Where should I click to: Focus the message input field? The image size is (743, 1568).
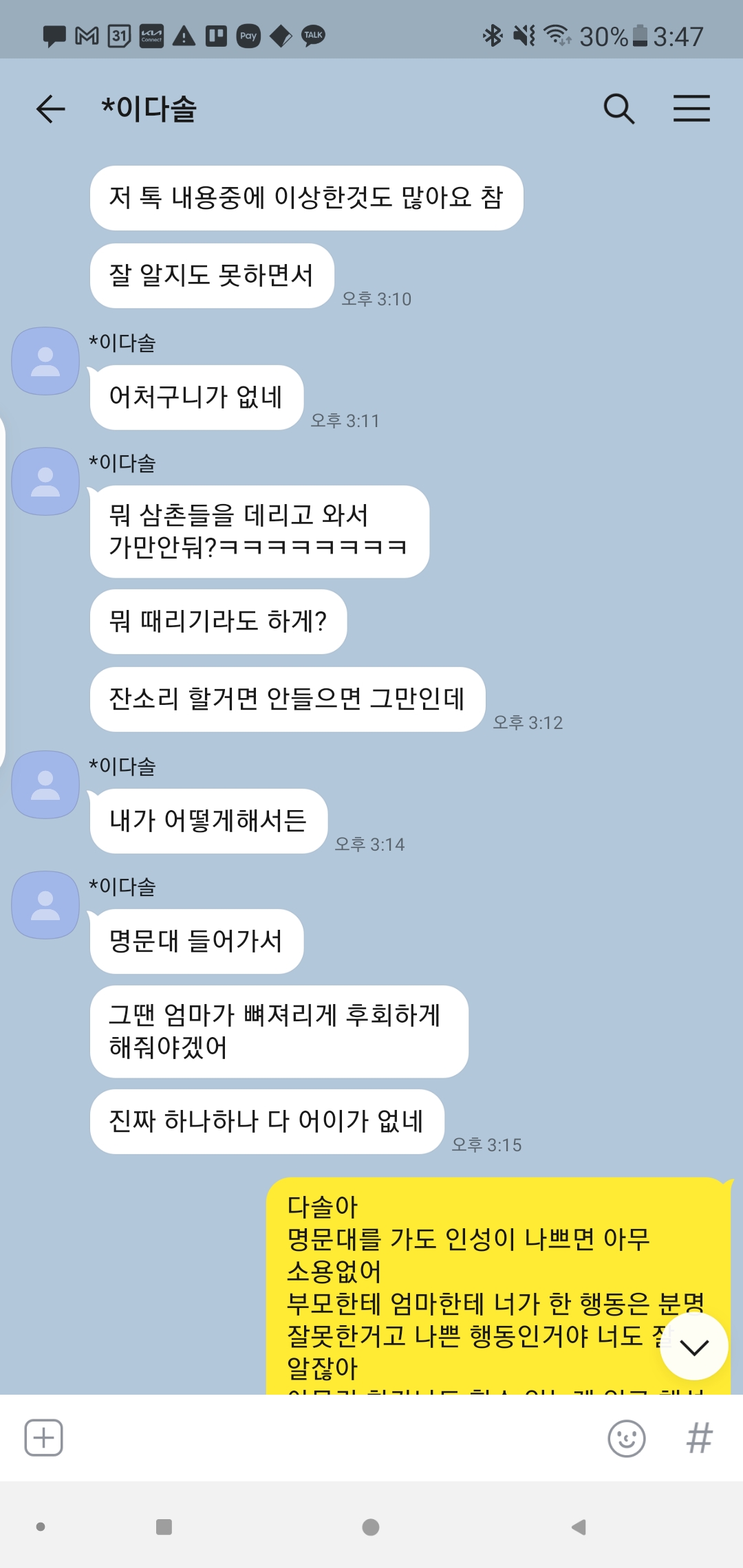330,1437
